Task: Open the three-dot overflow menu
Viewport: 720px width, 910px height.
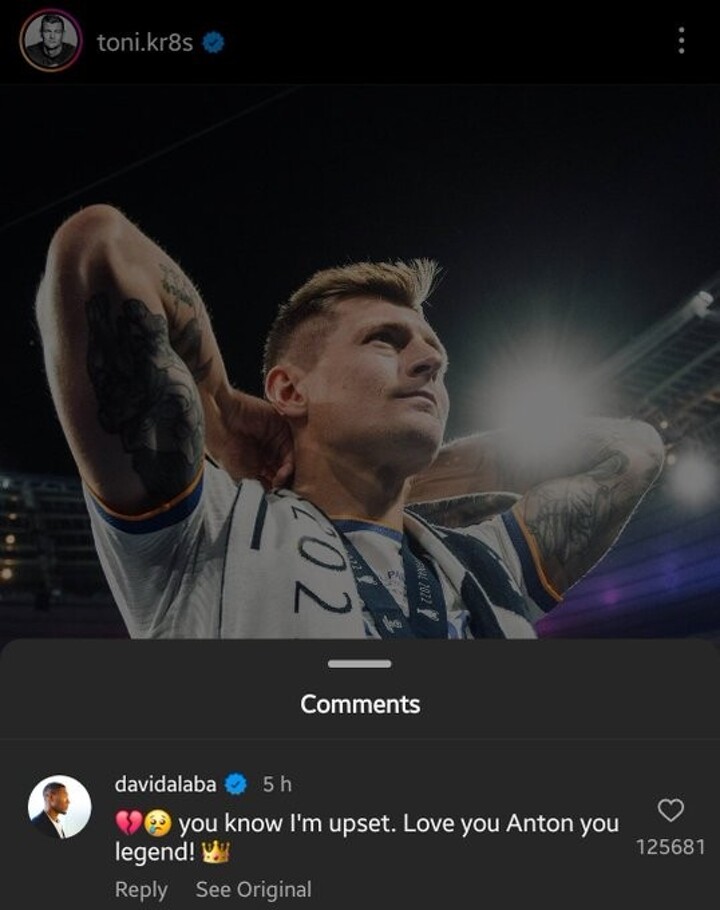Action: (681, 41)
